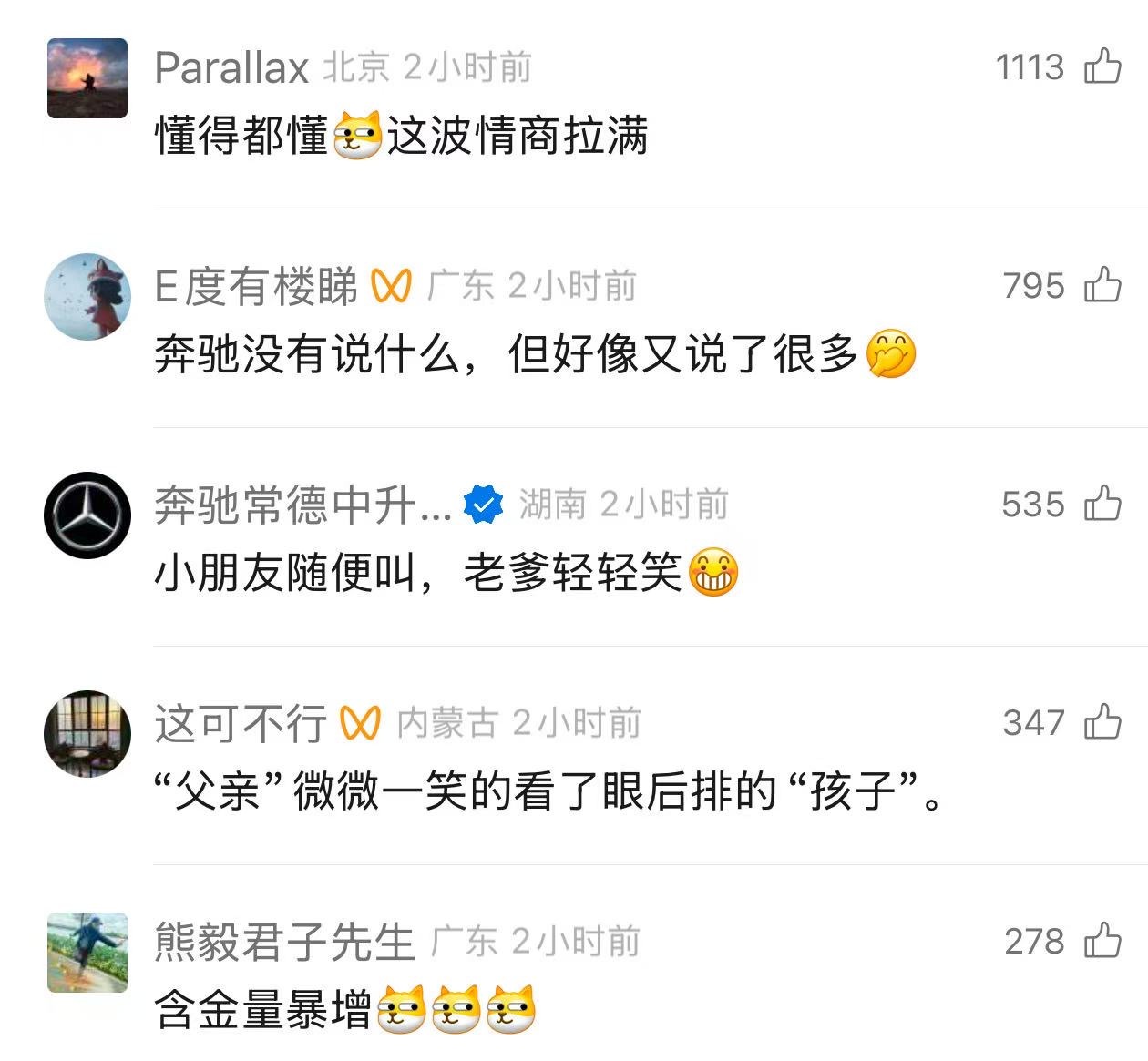
Task: View 这可不行's profile picture
Action: [x=87, y=734]
